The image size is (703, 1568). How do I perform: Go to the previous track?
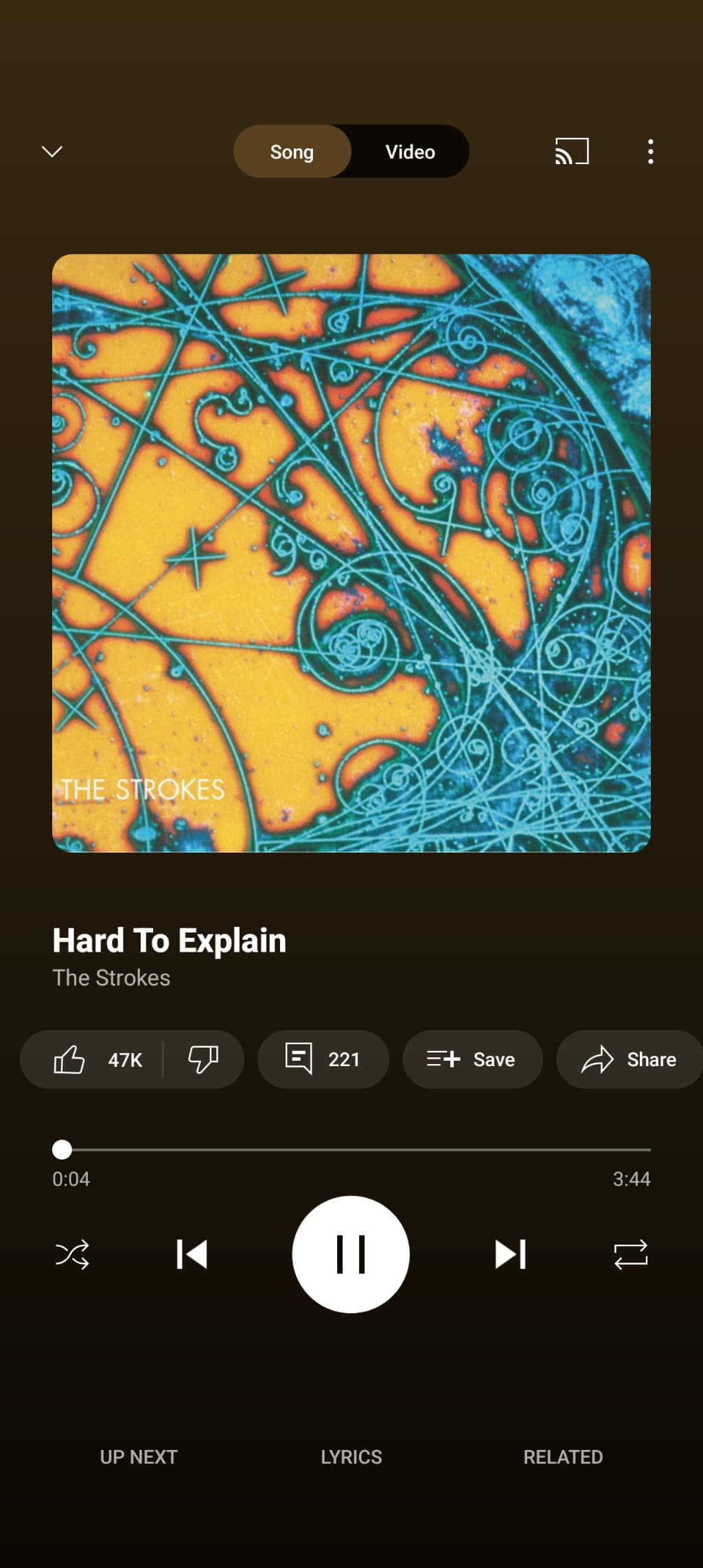point(192,1254)
